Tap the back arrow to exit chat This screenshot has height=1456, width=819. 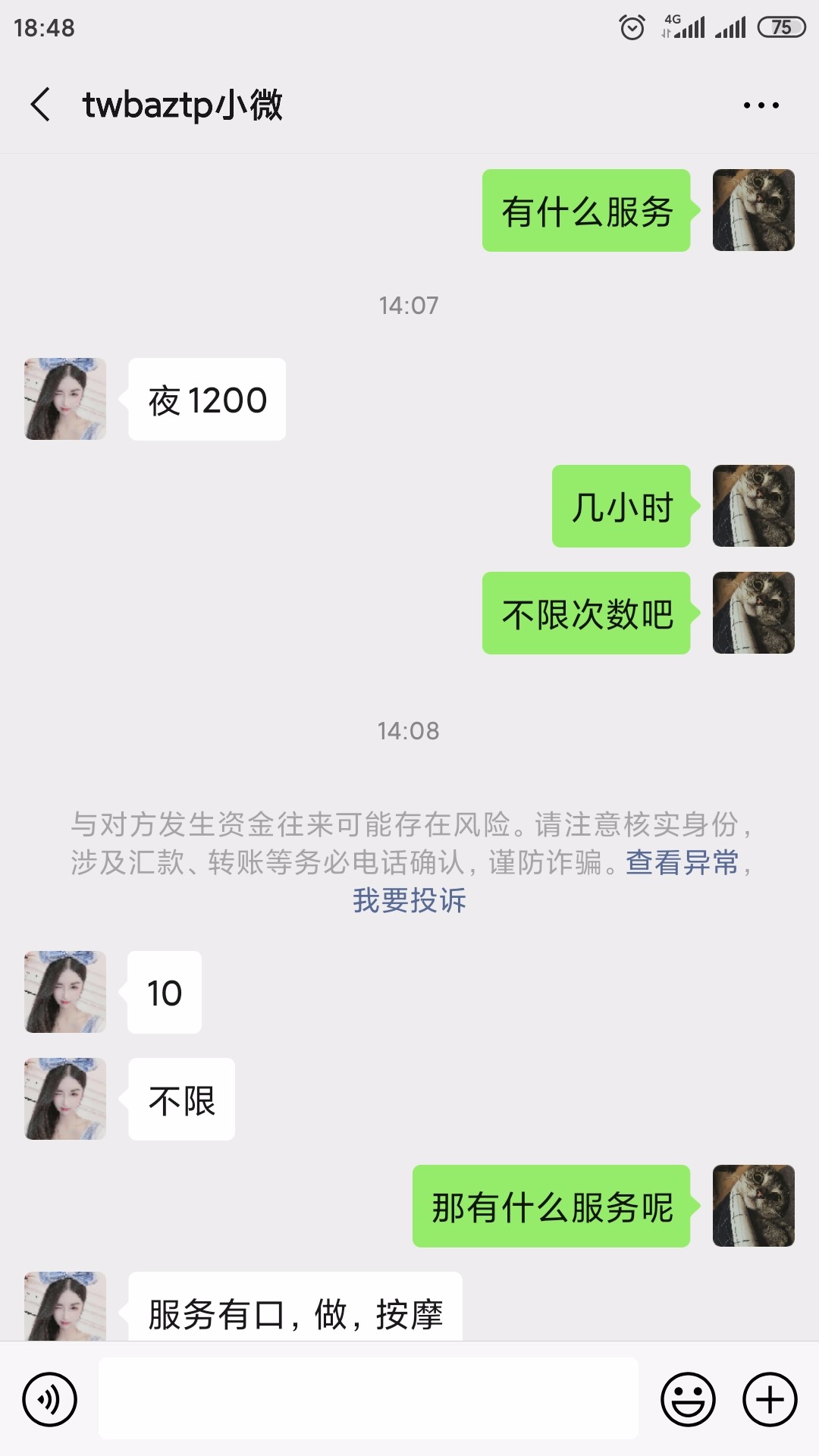pos(40,106)
